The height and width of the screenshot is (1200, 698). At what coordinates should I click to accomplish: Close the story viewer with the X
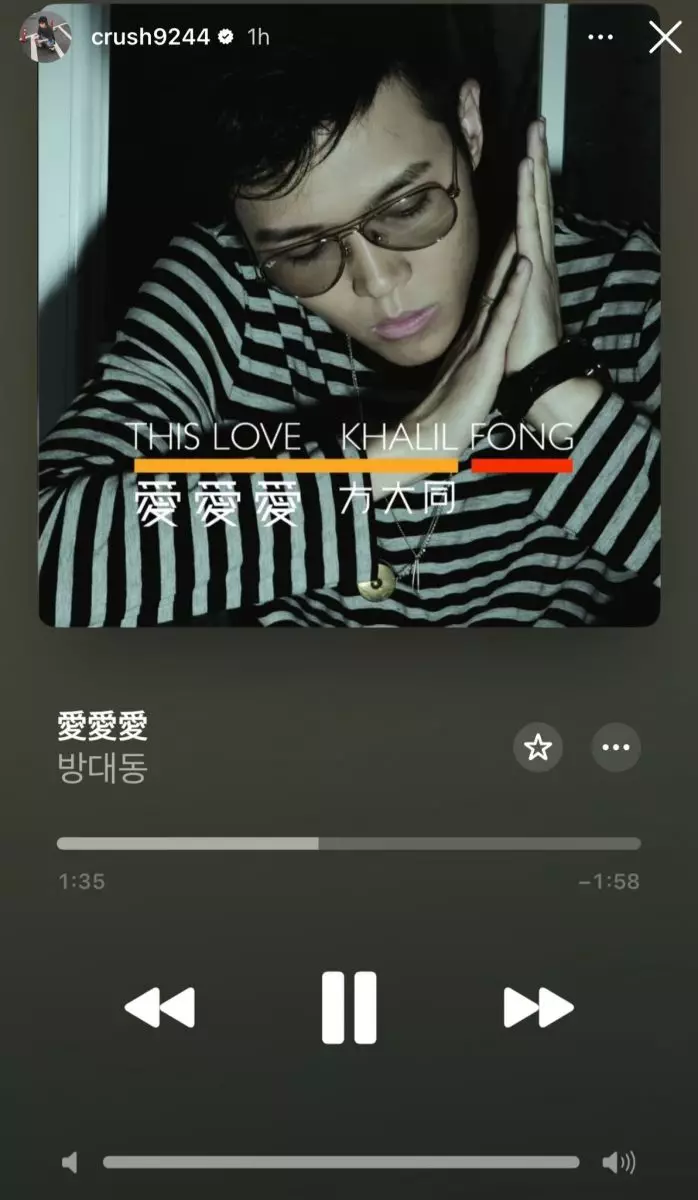[665, 37]
